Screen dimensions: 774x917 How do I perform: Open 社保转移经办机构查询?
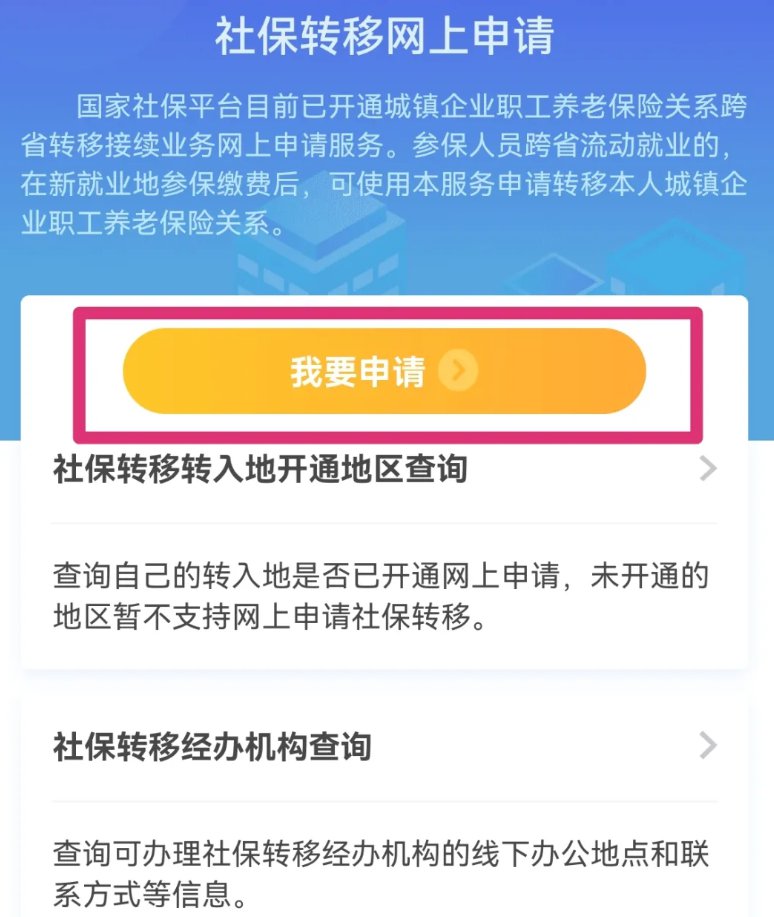pyautogui.click(x=384, y=746)
